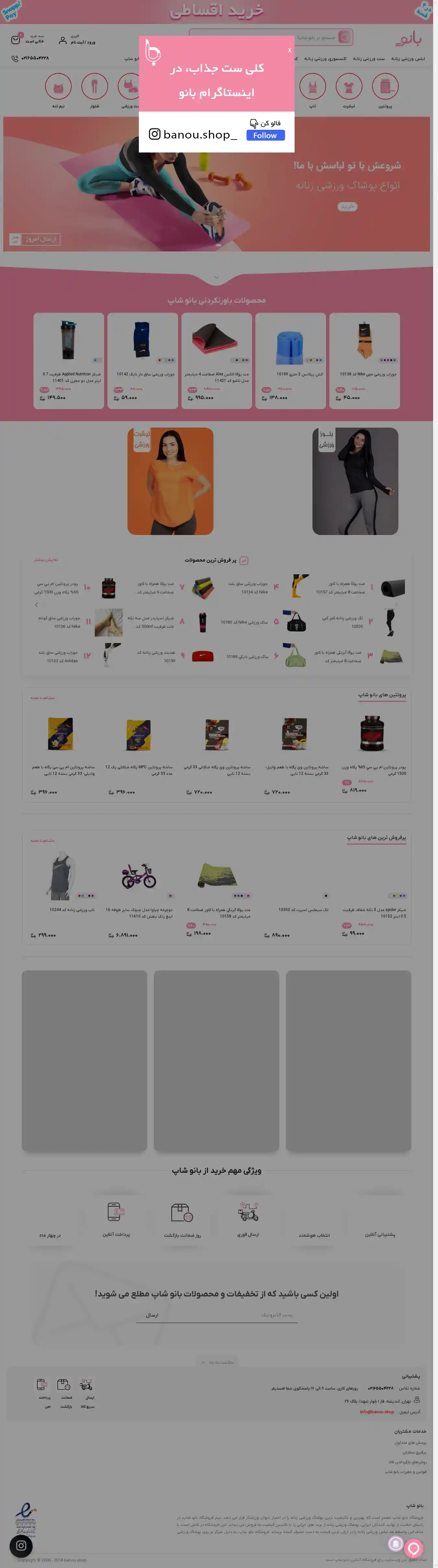Open the تیشرت category circle
The width and height of the screenshot is (438, 1568).
tap(348, 87)
